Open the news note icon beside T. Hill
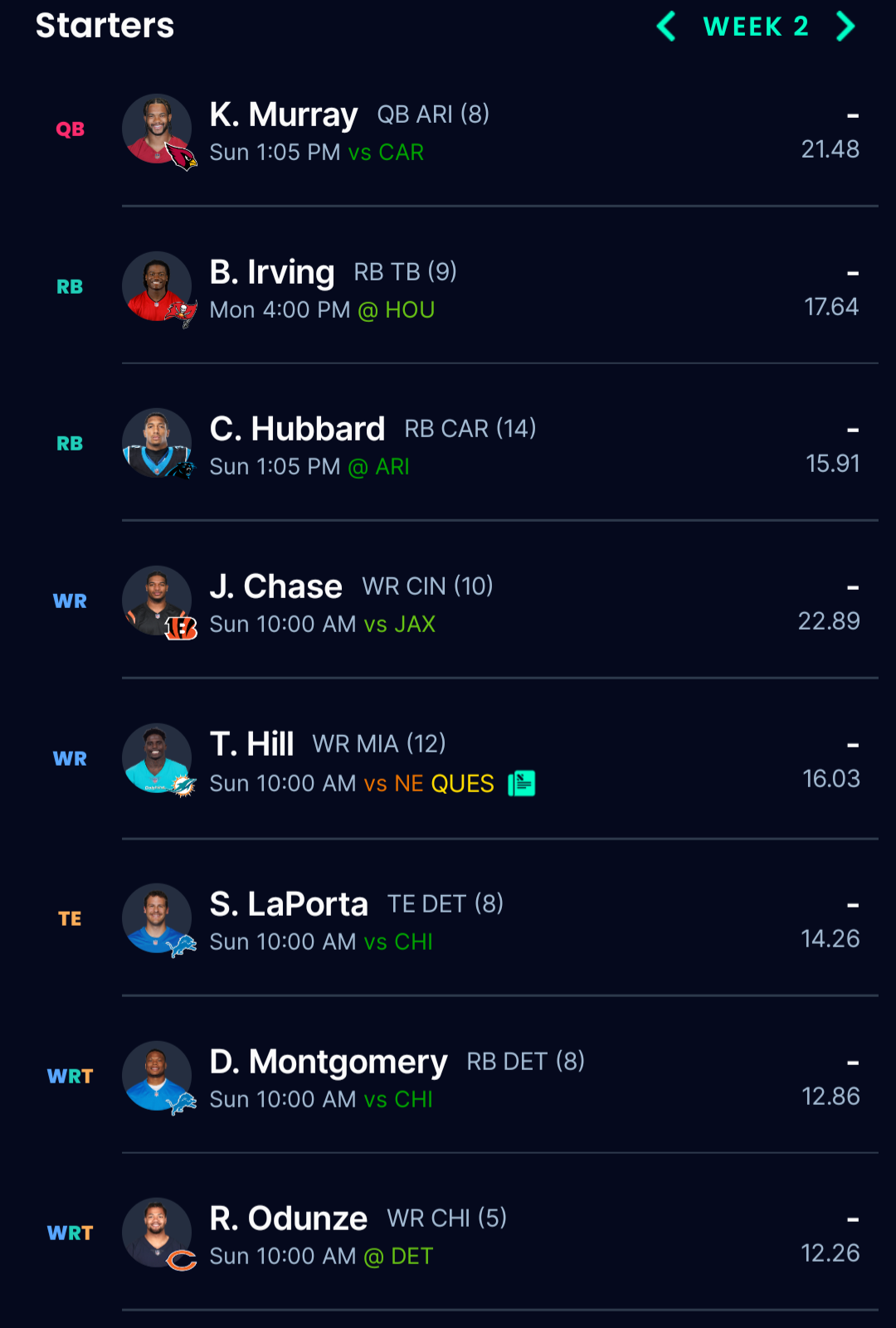 pos(522,783)
